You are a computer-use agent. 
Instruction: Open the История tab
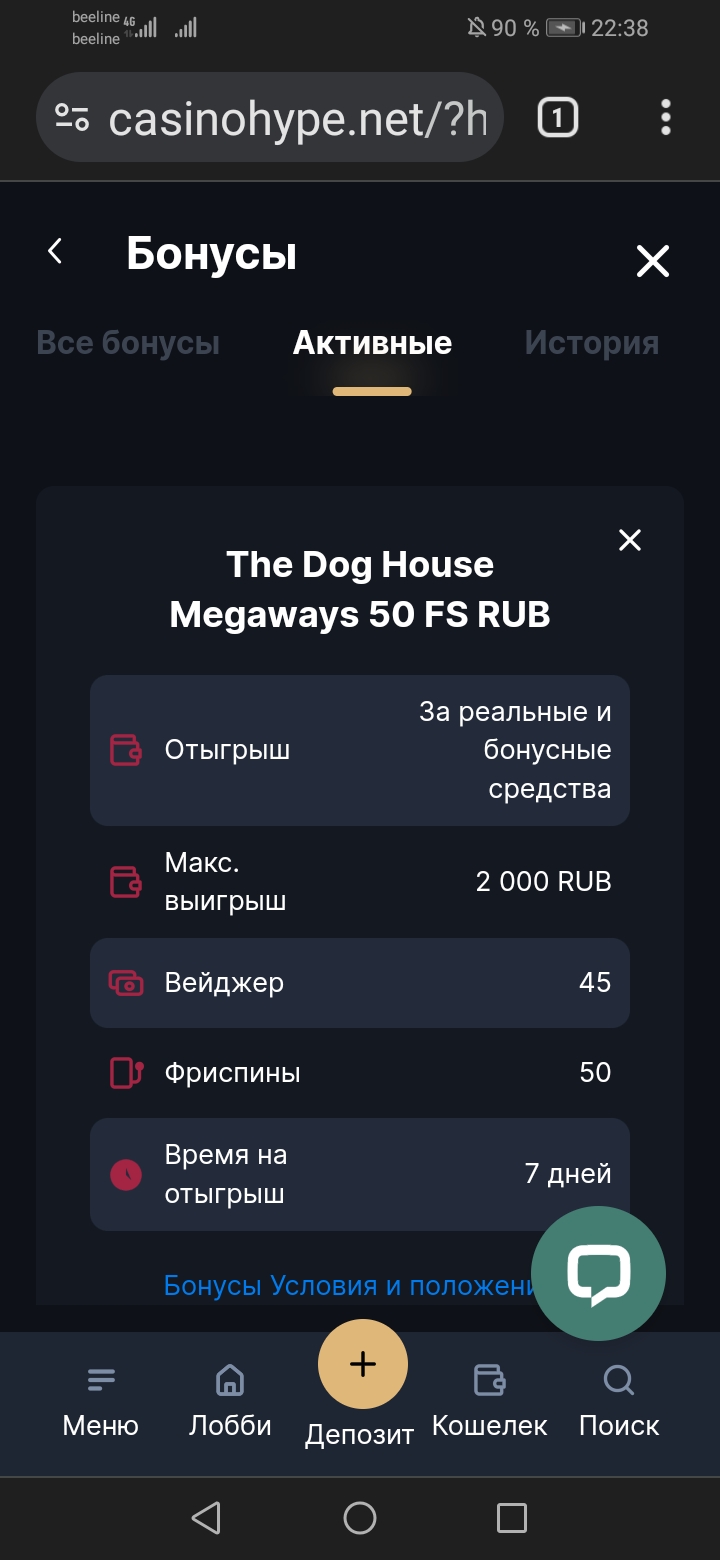tap(592, 343)
